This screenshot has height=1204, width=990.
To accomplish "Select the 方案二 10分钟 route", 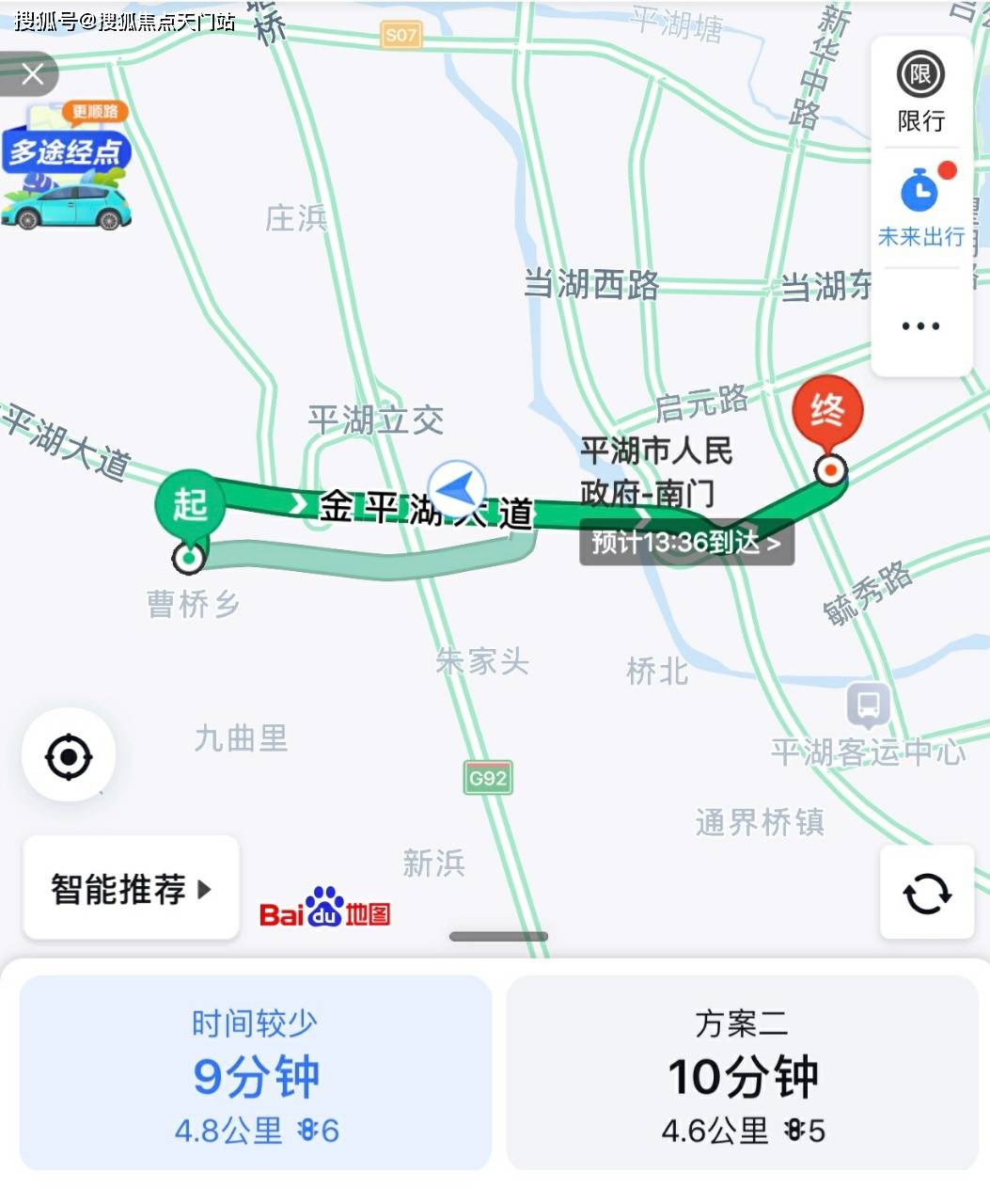I will (743, 1073).
